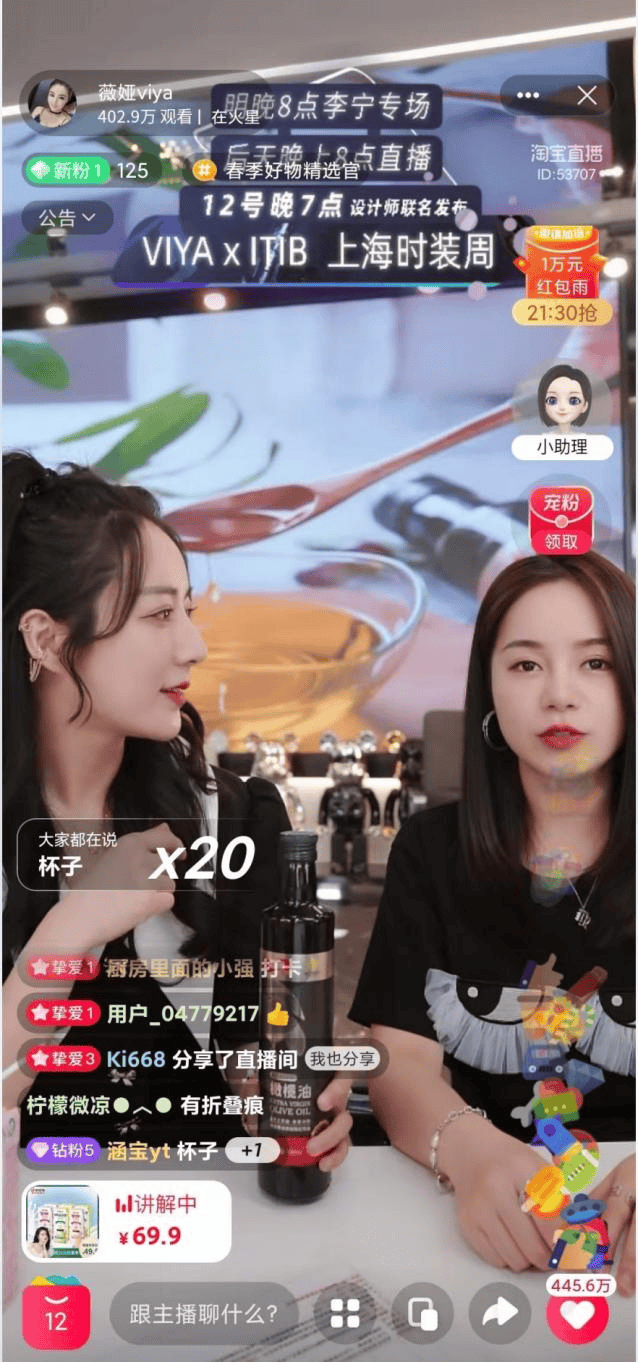
Task: Close the livestream room
Action: (x=587, y=96)
